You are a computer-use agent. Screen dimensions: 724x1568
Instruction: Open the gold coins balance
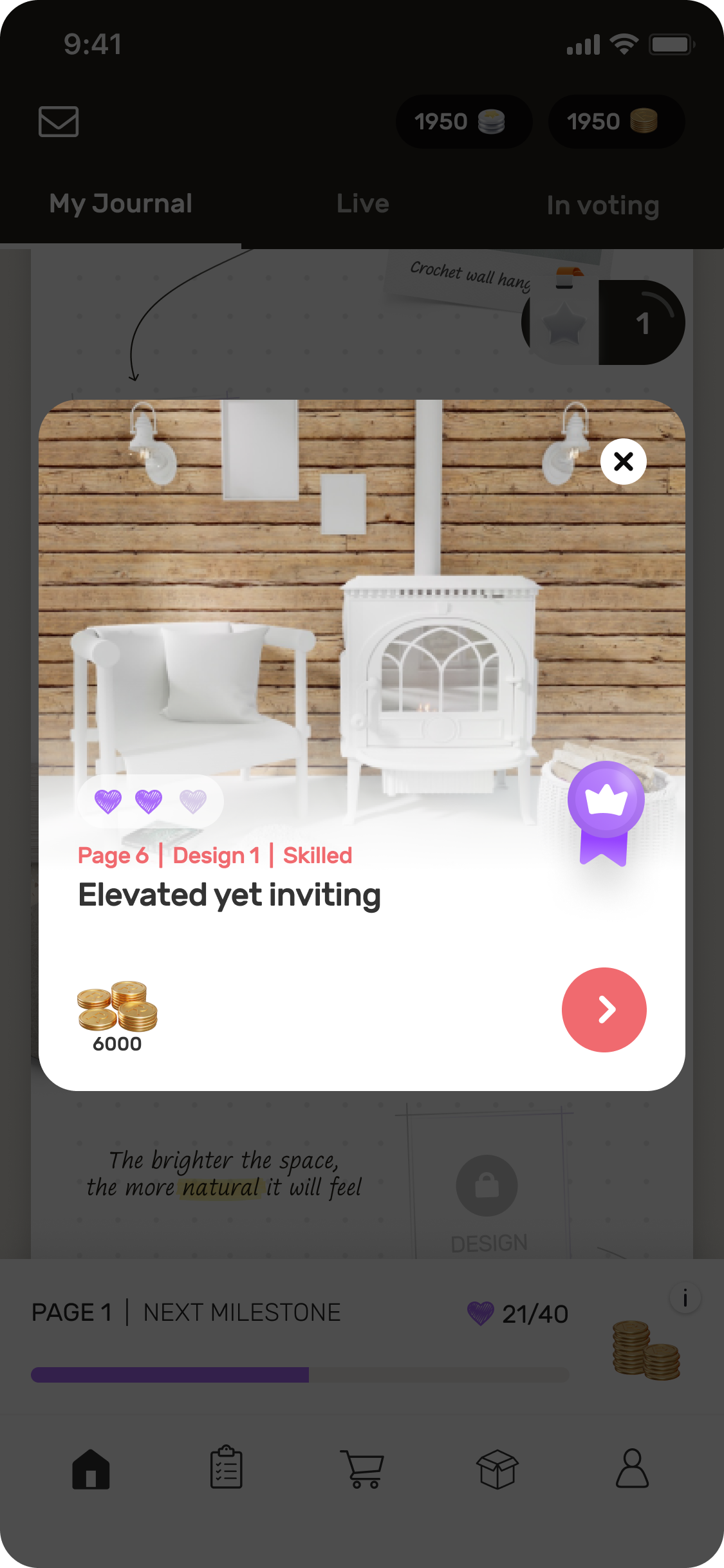click(x=616, y=122)
